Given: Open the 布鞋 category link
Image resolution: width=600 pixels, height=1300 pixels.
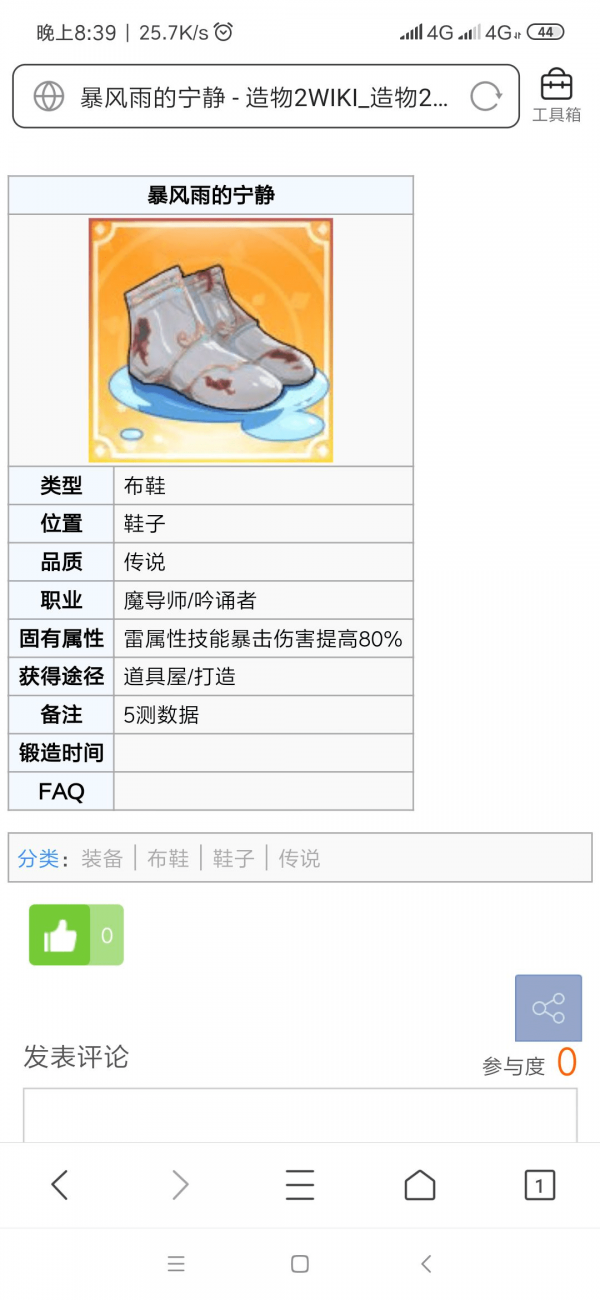Looking at the screenshot, I should pyautogui.click(x=168, y=858).
